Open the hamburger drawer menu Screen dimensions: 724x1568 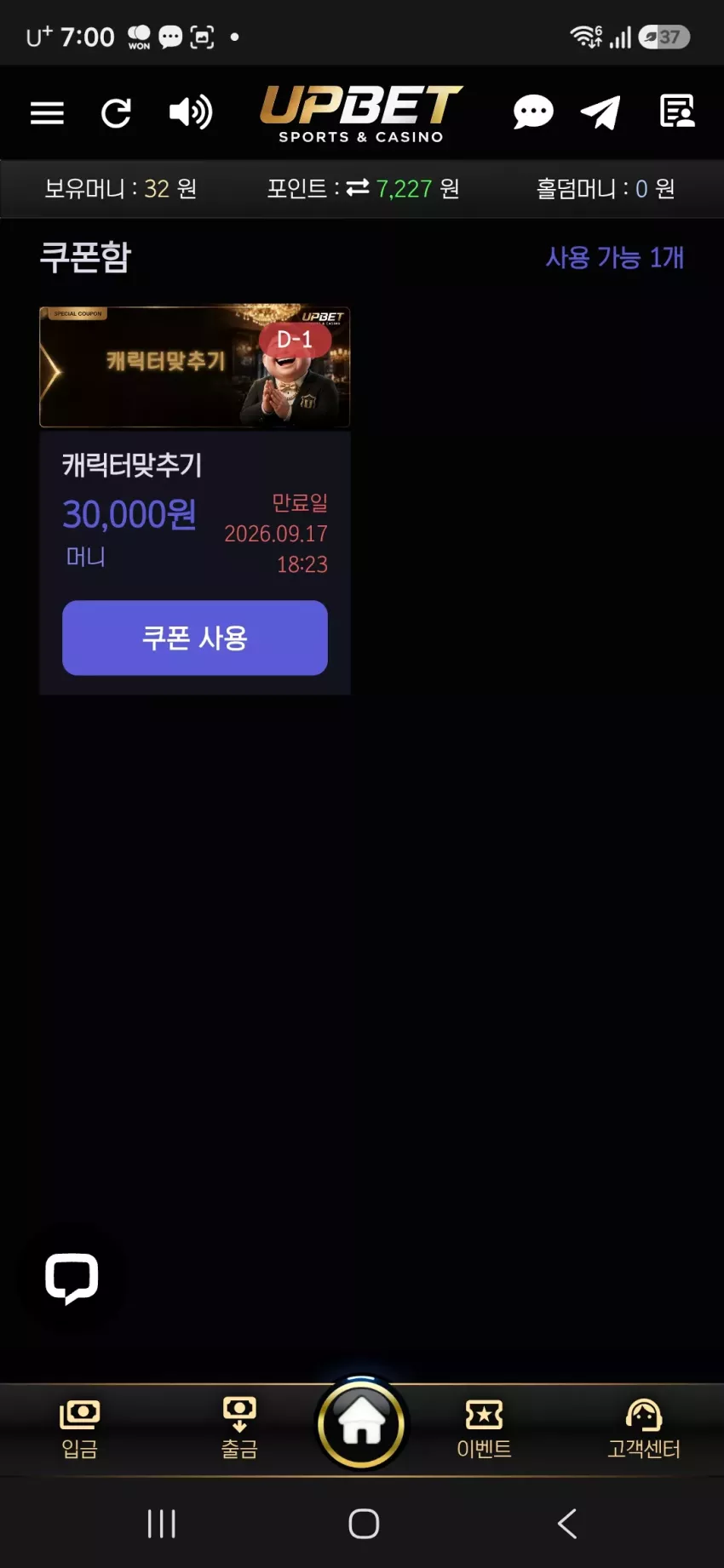(47, 112)
